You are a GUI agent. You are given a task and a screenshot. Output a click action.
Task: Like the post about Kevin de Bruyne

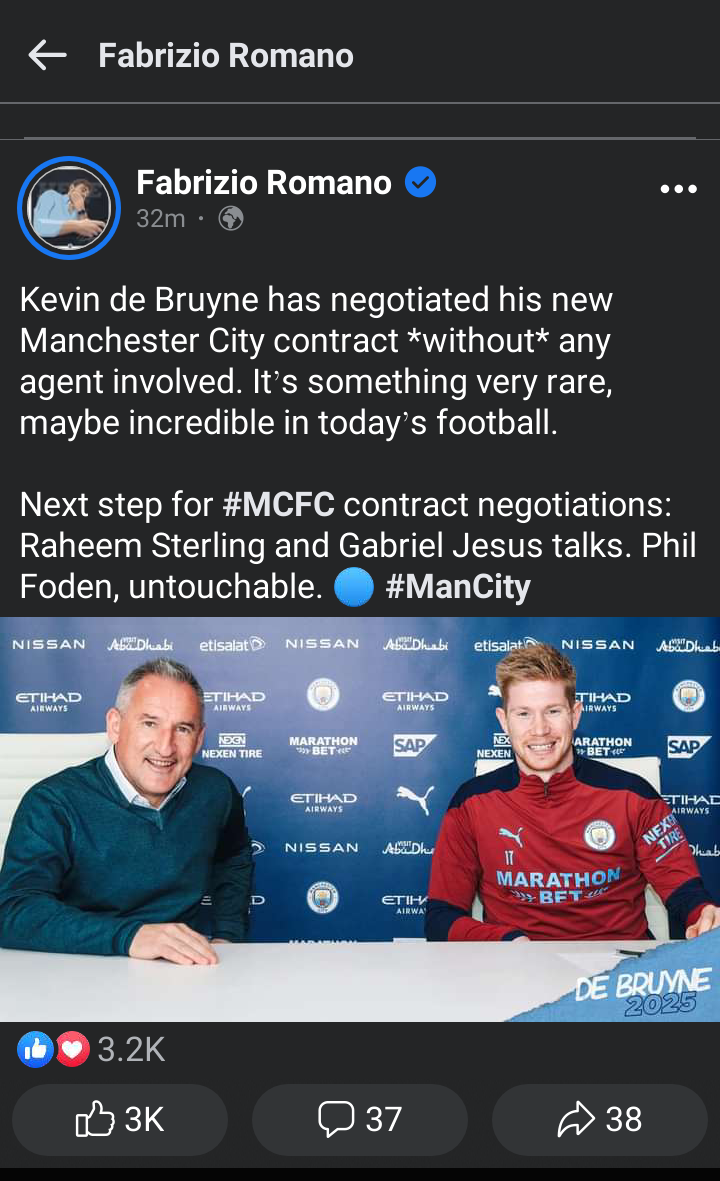pyautogui.click(x=120, y=1119)
